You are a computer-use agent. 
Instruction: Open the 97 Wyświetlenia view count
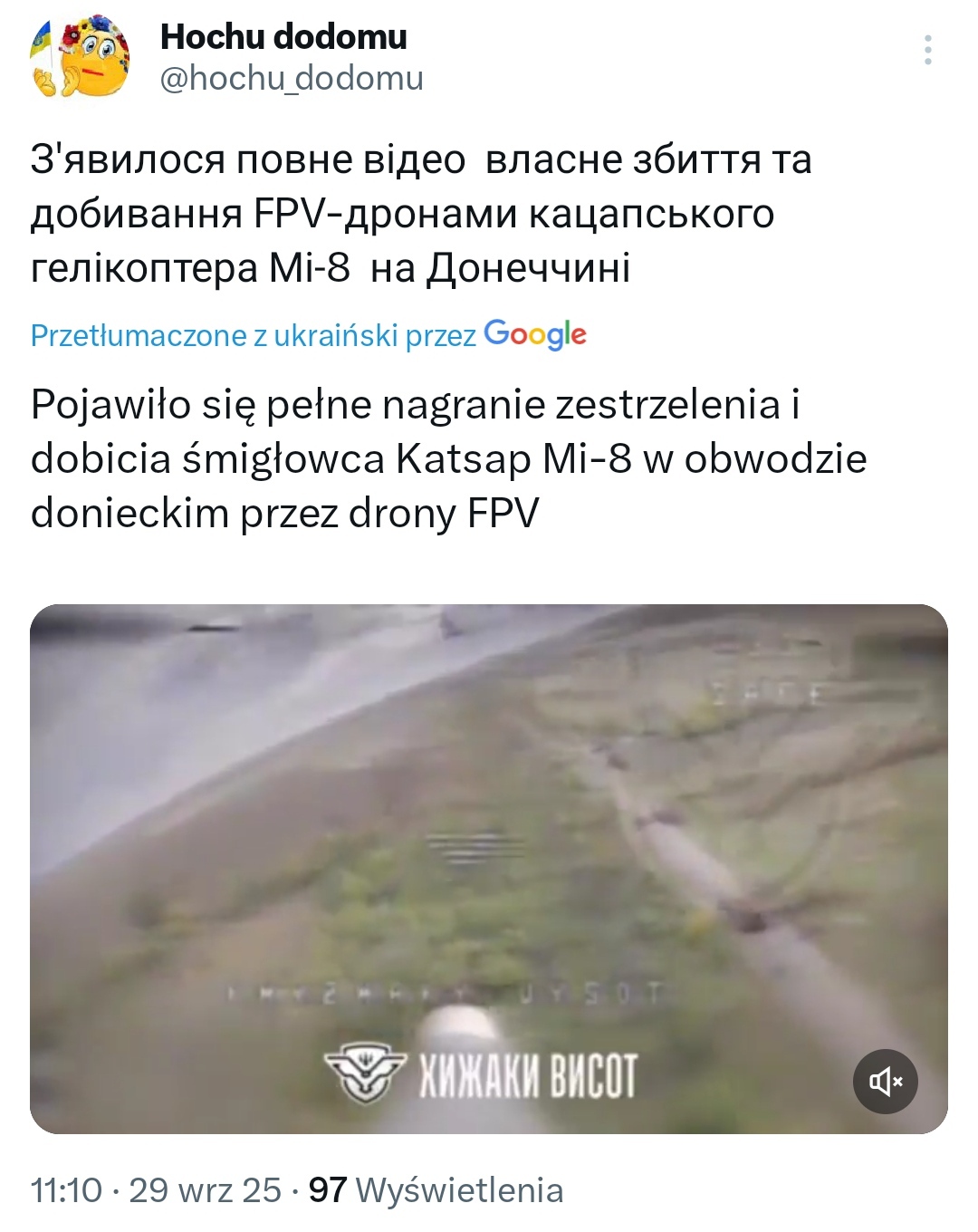[x=436, y=1190]
